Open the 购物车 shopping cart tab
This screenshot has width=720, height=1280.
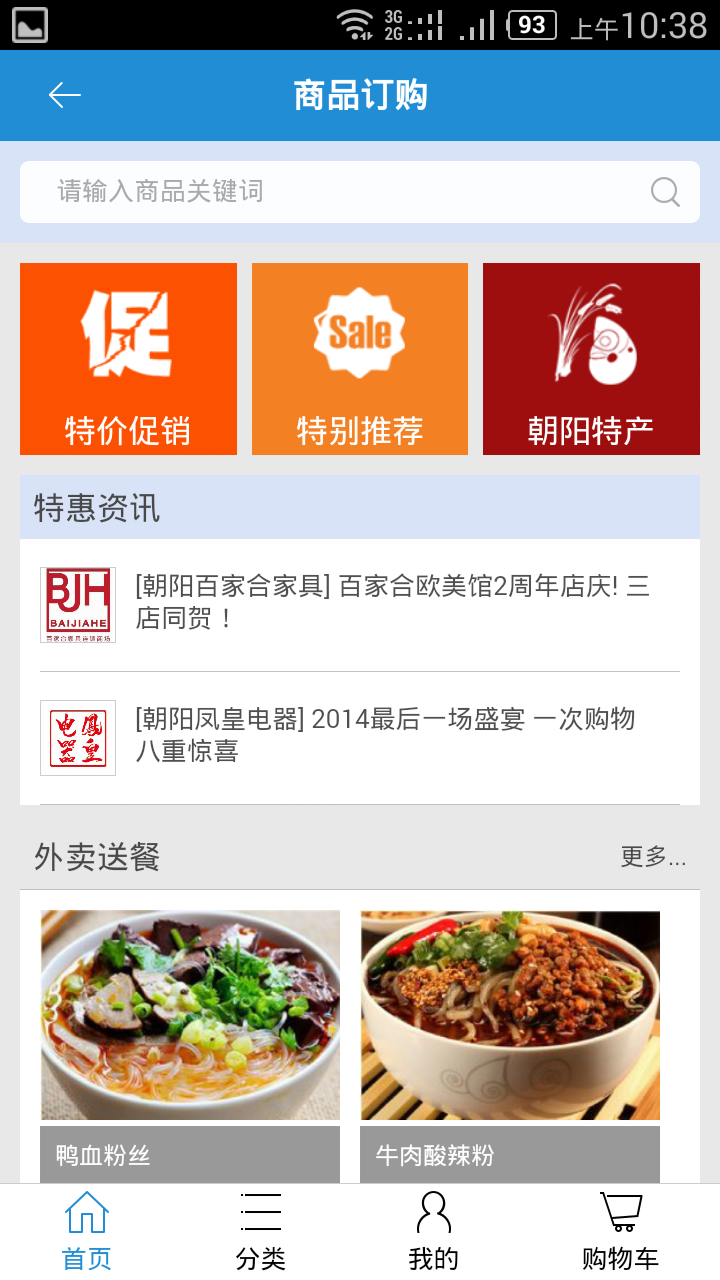620,1232
